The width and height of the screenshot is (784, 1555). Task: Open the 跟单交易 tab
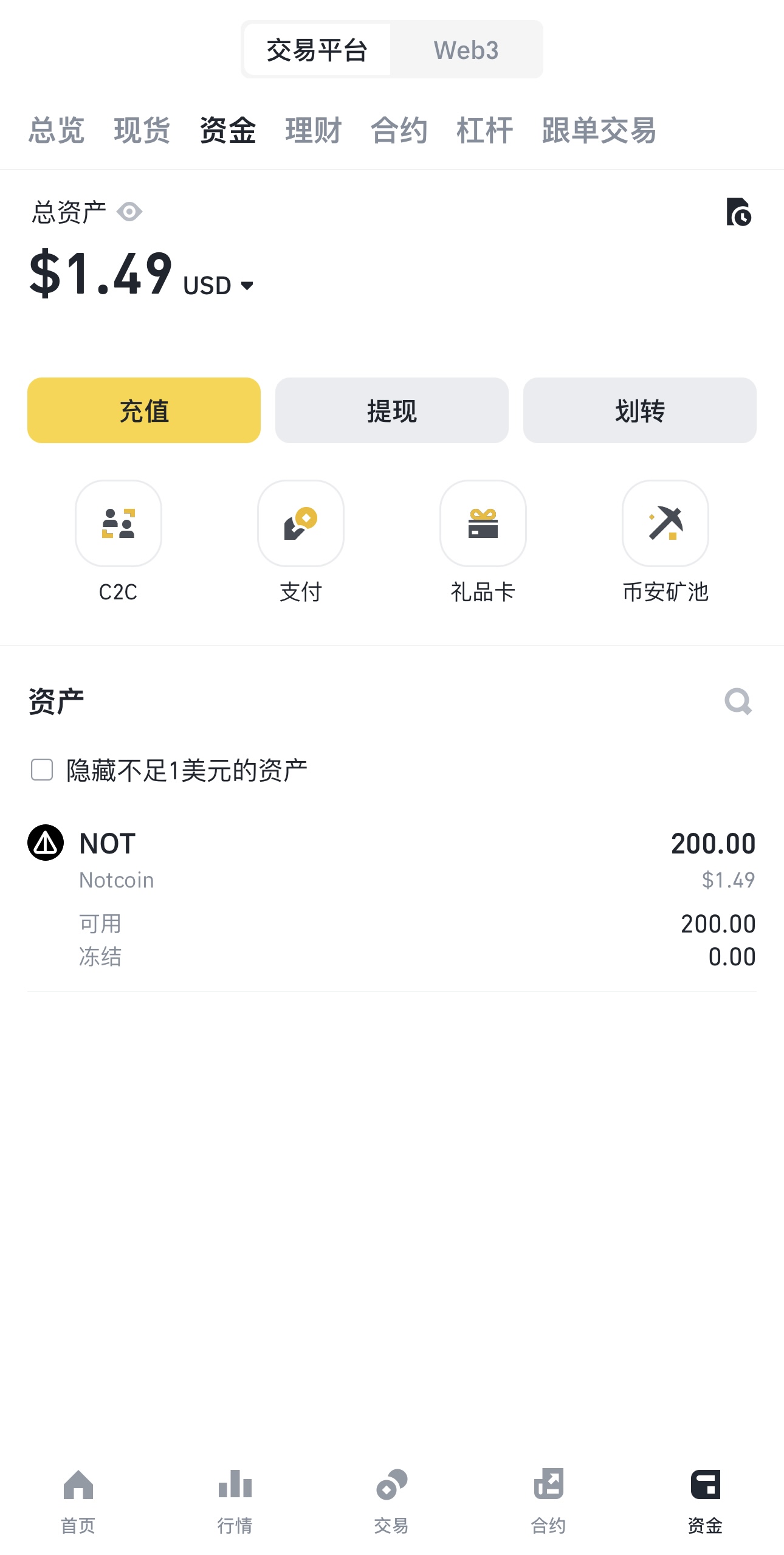point(599,130)
